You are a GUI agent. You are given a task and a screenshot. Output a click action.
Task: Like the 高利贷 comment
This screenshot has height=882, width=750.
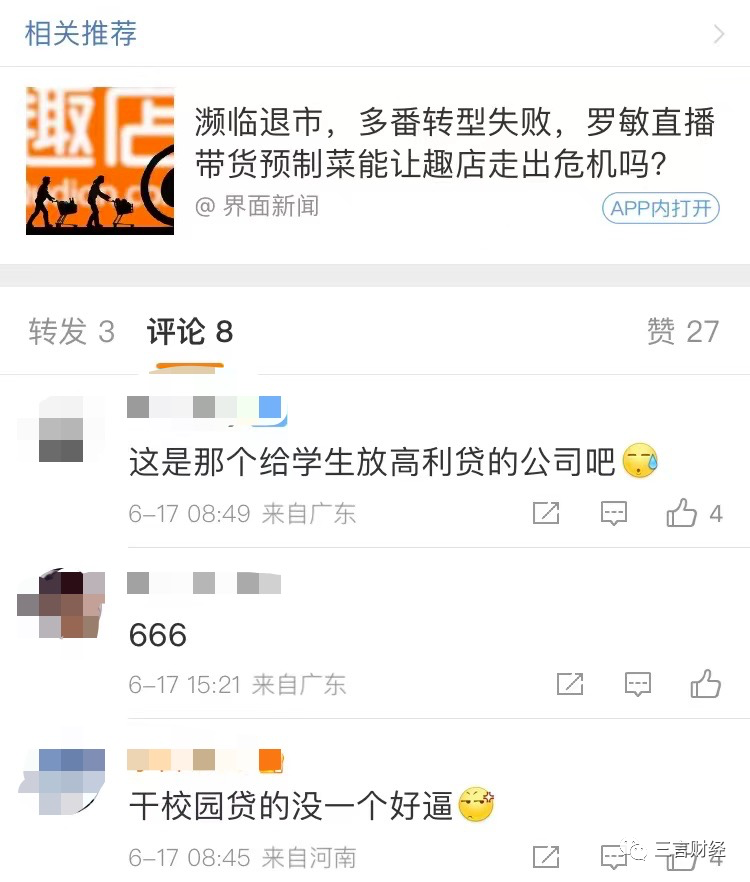pyautogui.click(x=683, y=514)
